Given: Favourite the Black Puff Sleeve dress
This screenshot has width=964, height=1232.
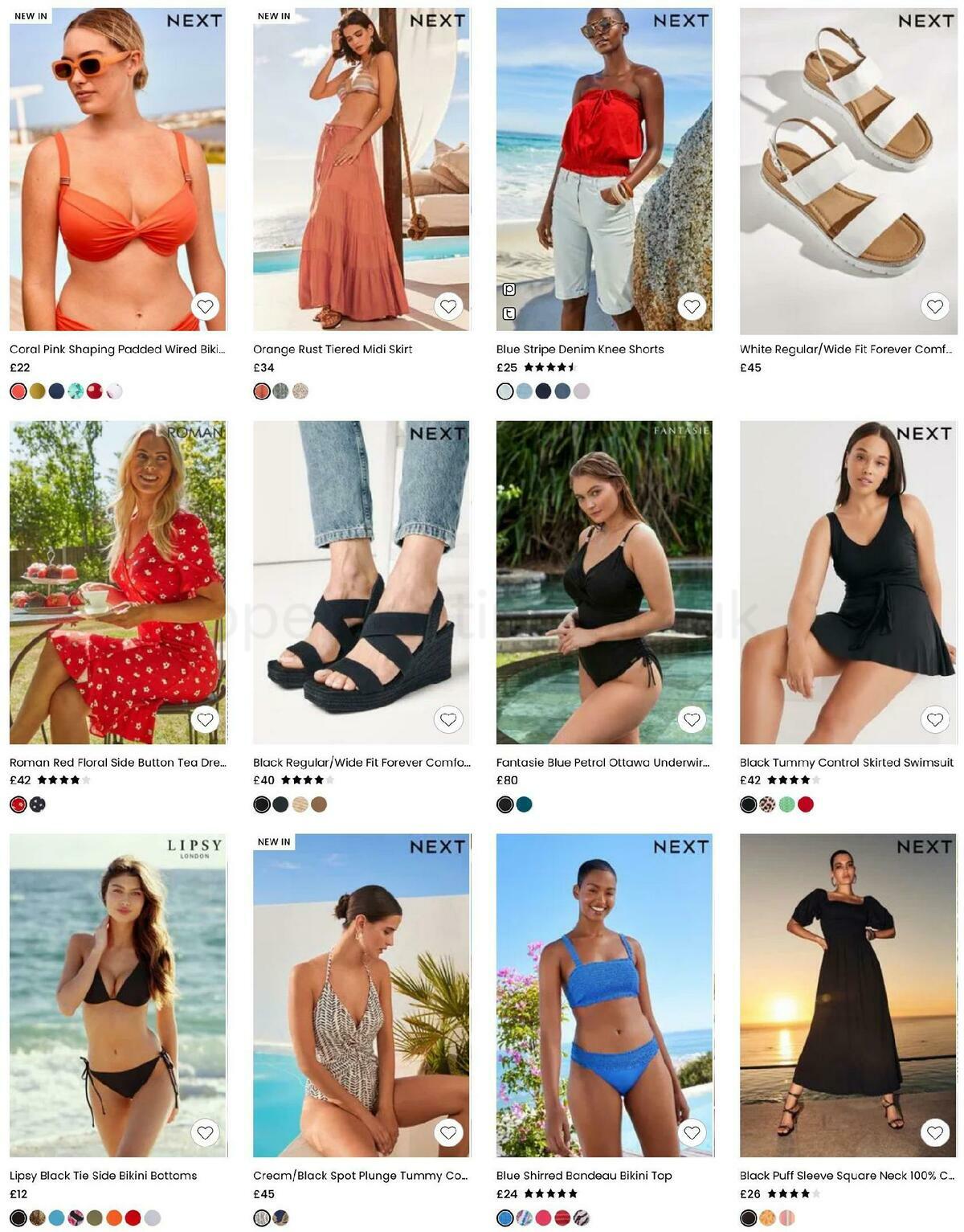Looking at the screenshot, I should click(x=934, y=1132).
